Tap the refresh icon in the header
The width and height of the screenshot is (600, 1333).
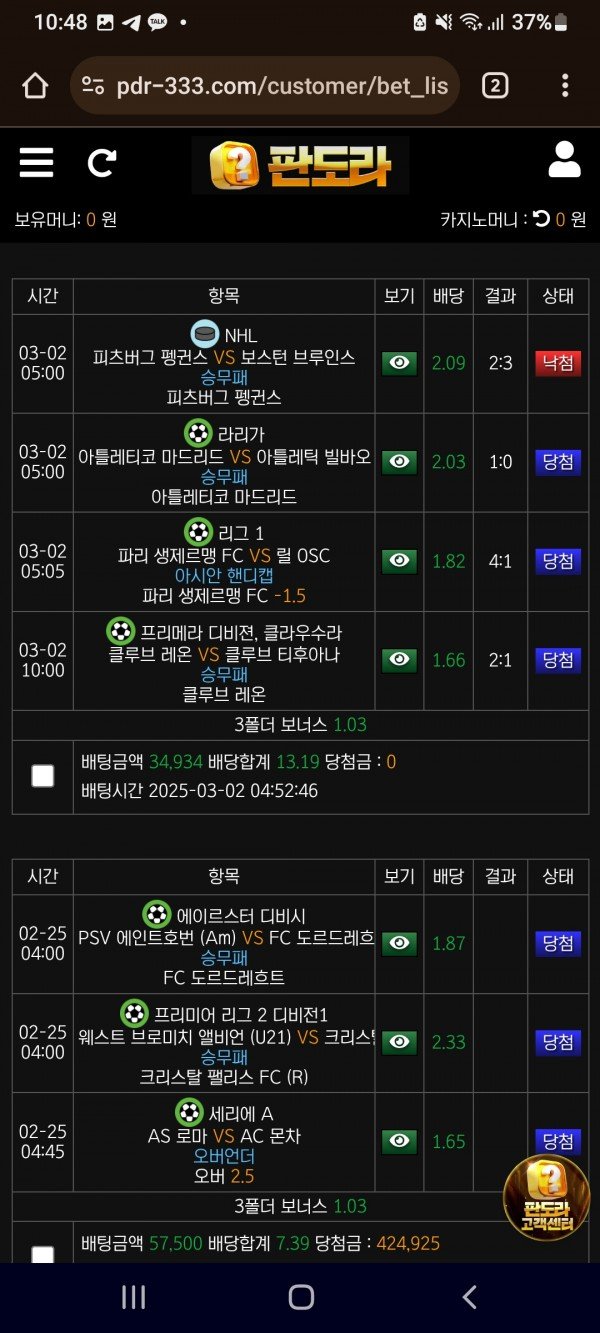pos(102,162)
